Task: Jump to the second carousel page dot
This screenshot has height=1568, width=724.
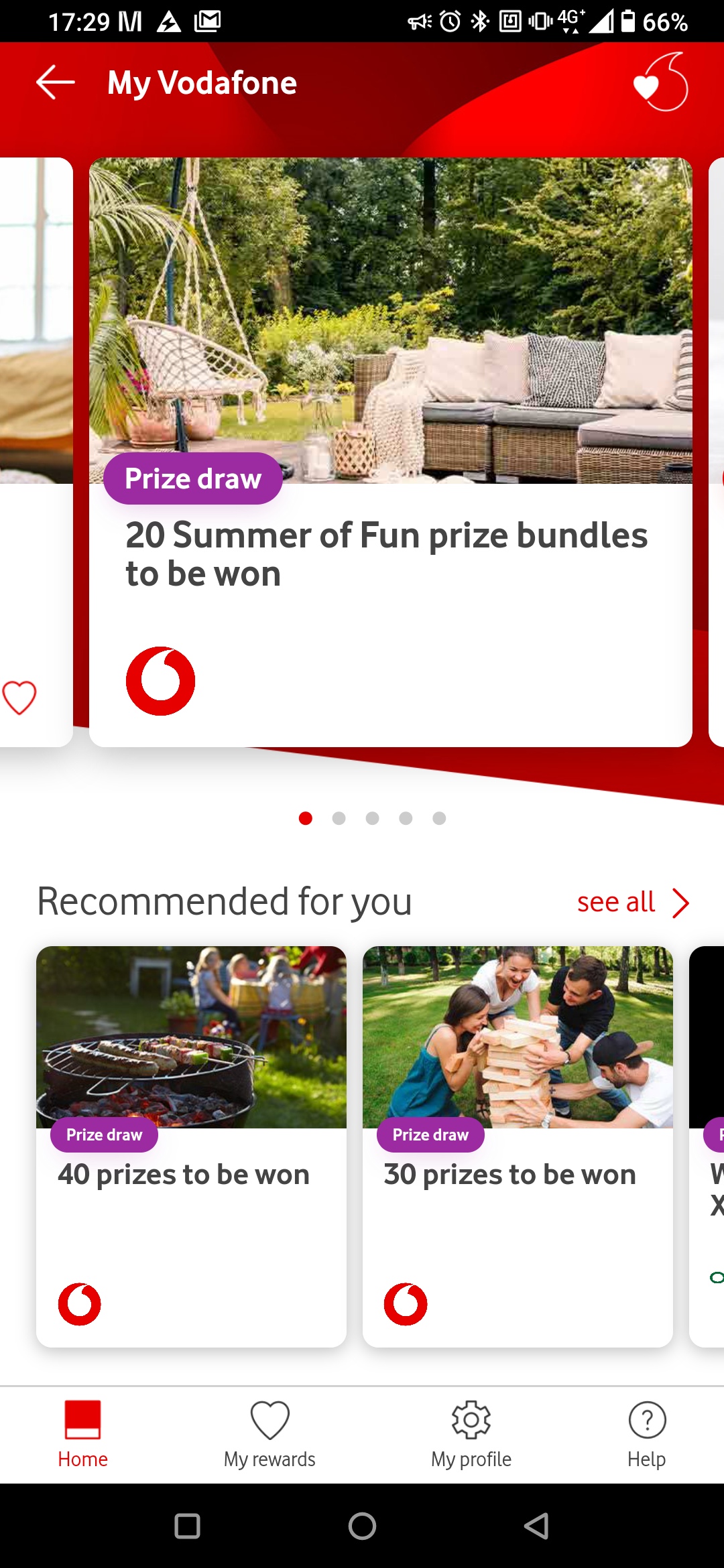Action: point(339,818)
